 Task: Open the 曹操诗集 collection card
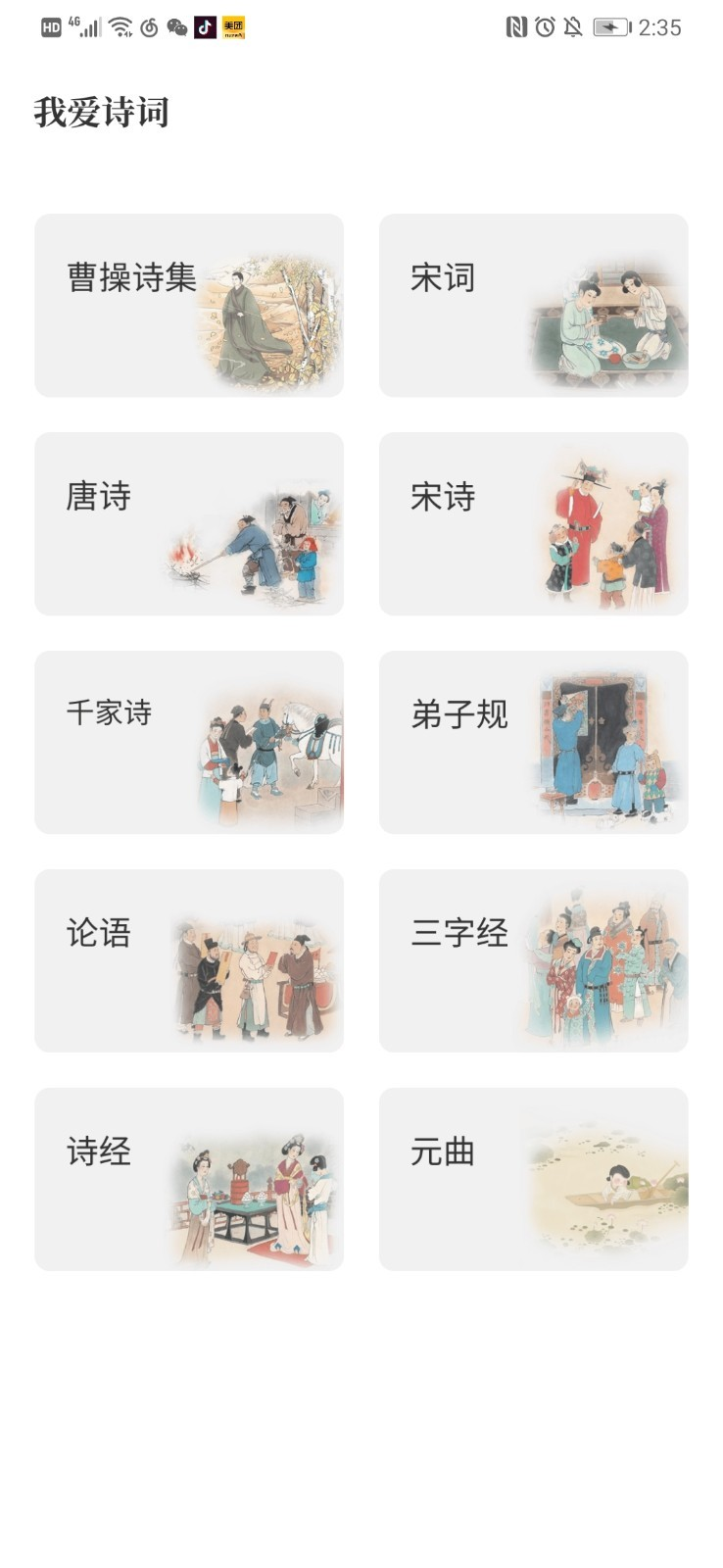189,306
